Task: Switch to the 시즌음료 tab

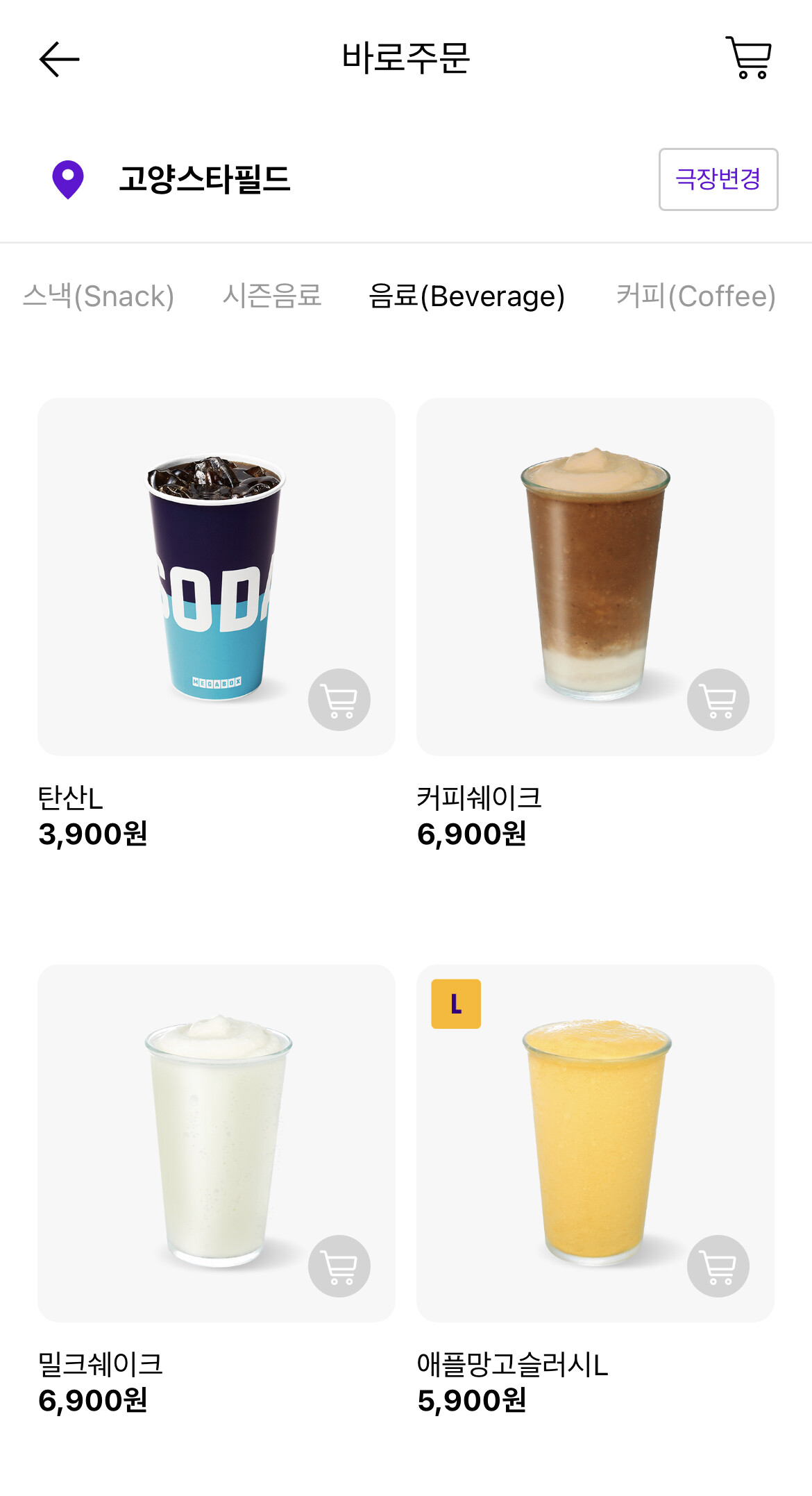Action: point(271,296)
